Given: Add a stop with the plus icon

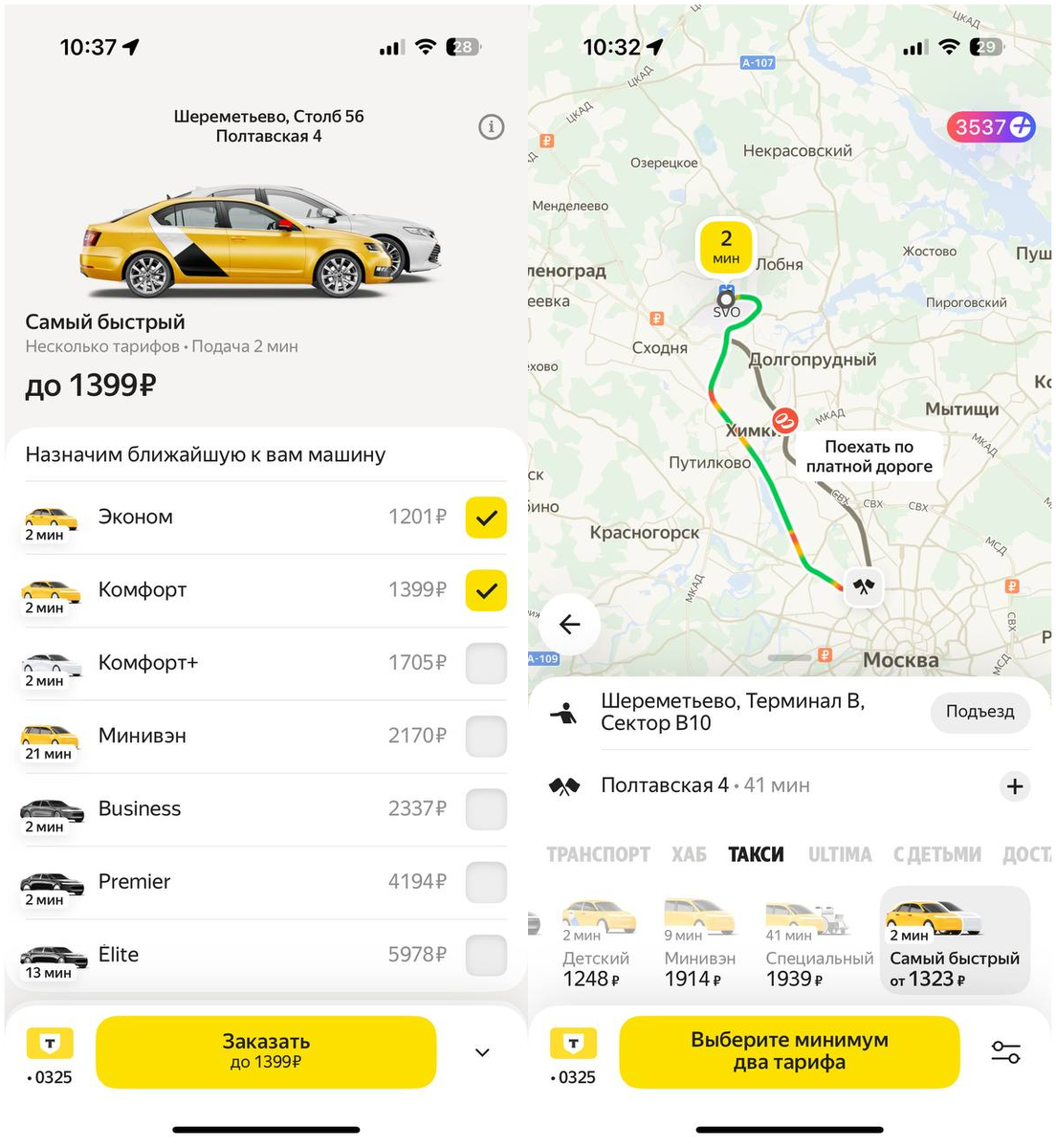Looking at the screenshot, I should 1014,786.
